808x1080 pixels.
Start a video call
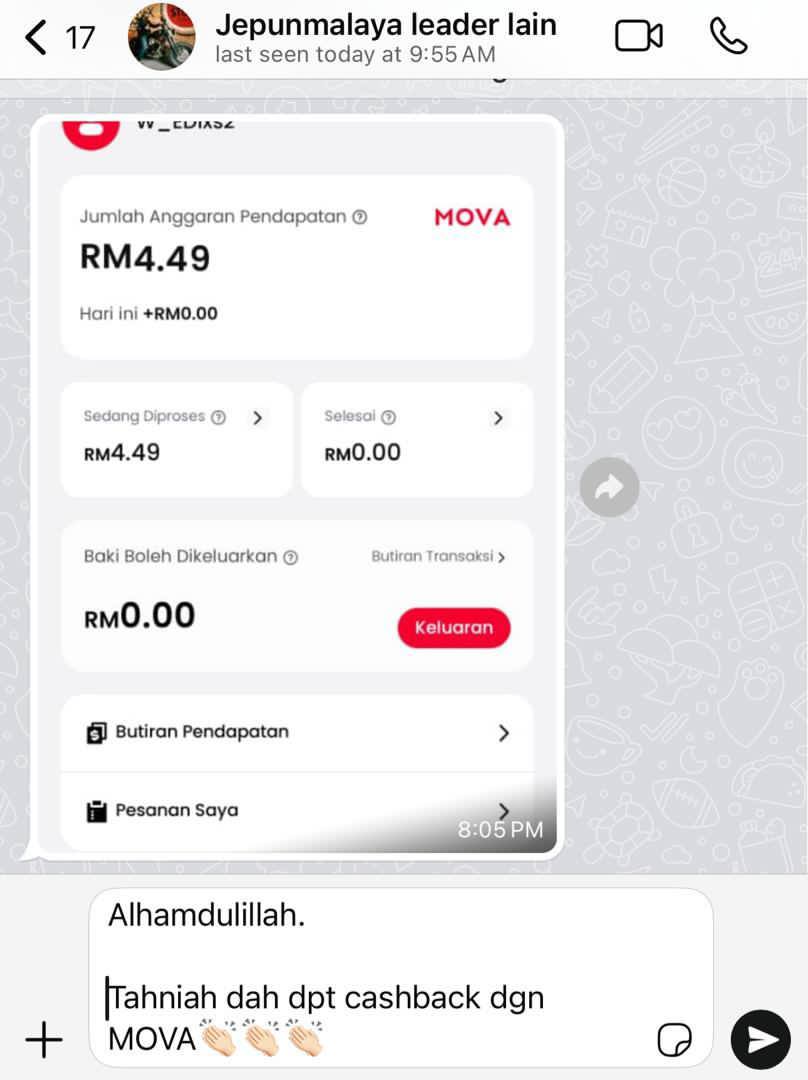click(x=639, y=38)
